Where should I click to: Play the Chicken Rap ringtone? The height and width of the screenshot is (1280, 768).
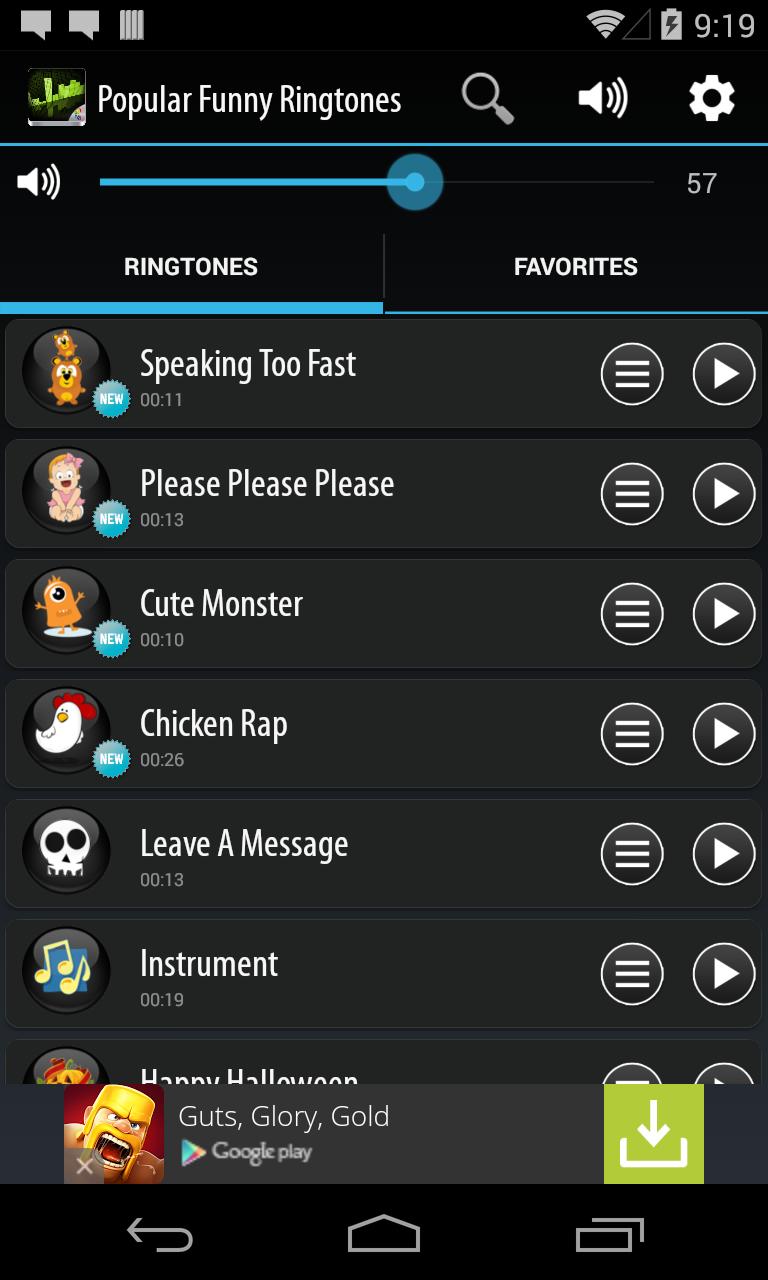(x=723, y=734)
